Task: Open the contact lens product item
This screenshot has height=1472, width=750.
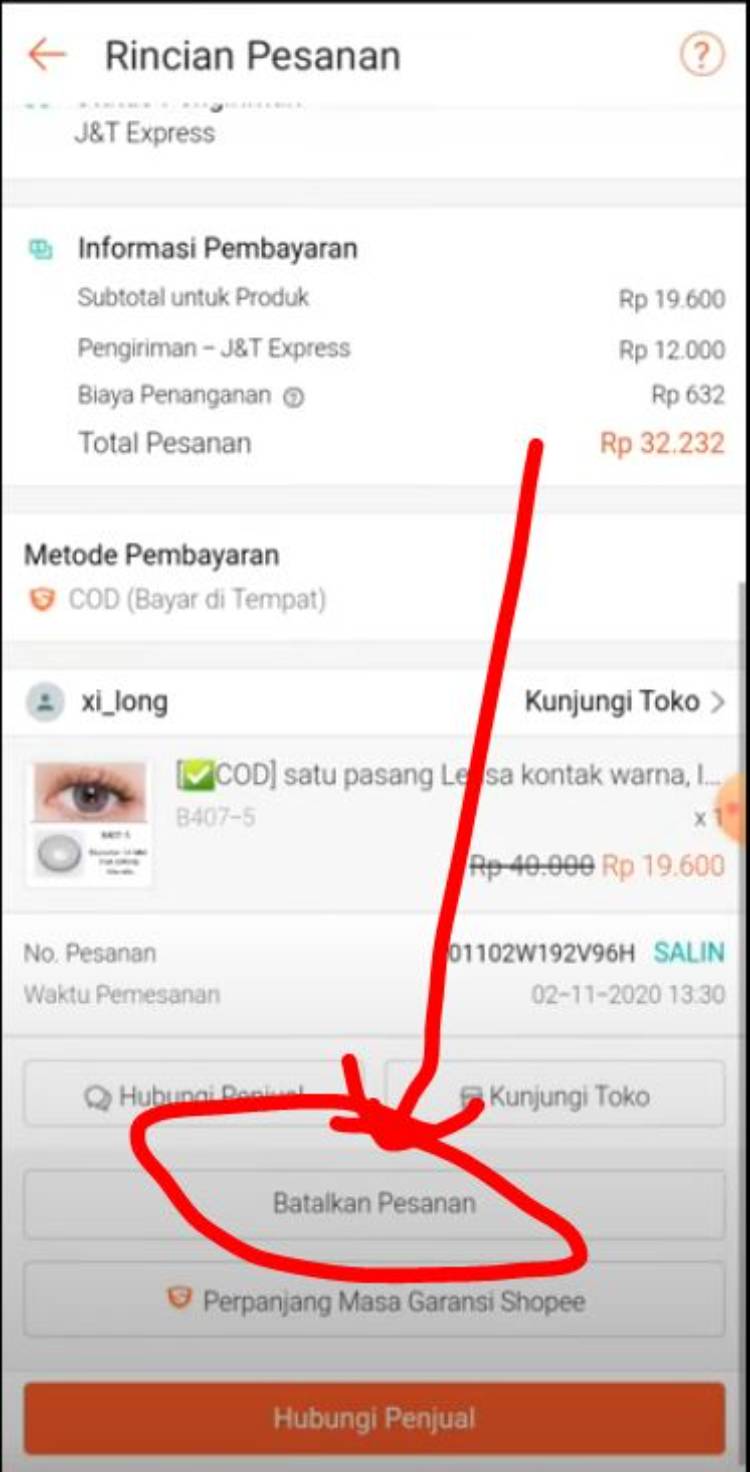Action: (x=375, y=823)
